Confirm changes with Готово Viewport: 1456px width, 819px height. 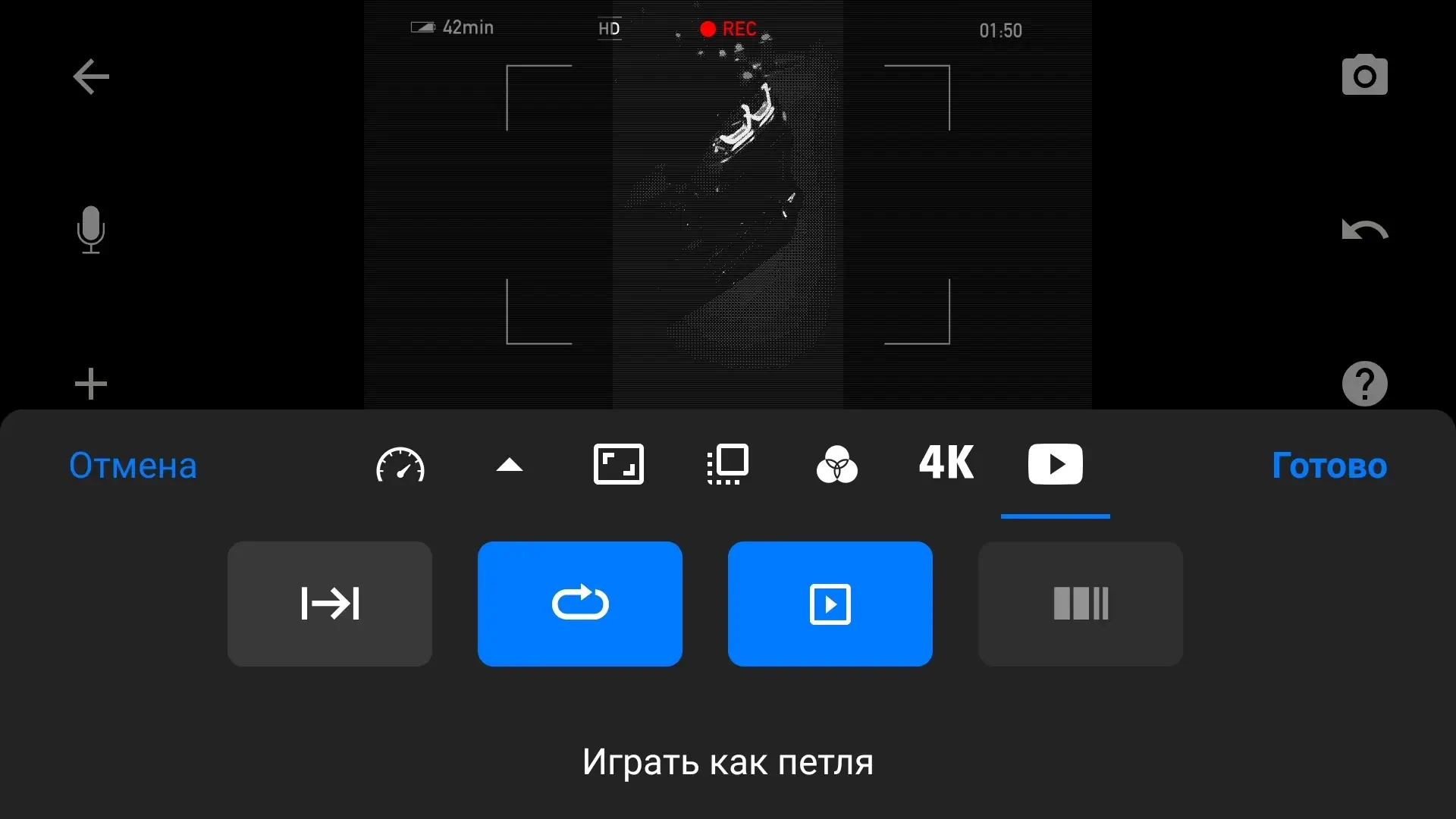[x=1329, y=465]
